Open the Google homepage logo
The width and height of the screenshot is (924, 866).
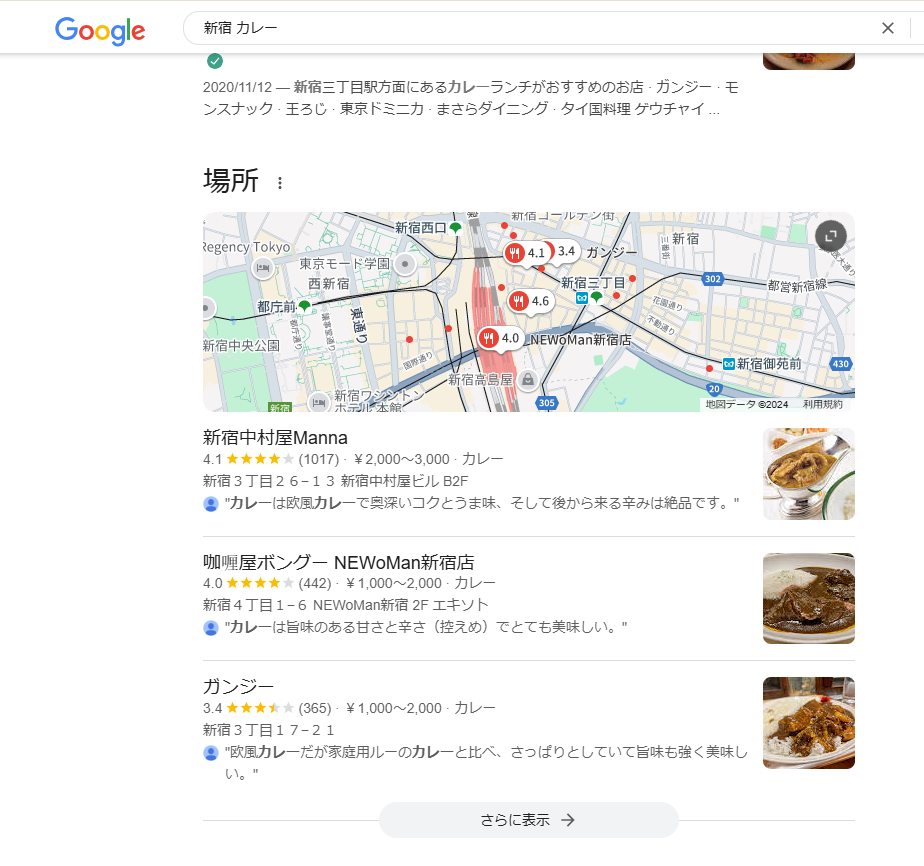pyautogui.click(x=100, y=30)
